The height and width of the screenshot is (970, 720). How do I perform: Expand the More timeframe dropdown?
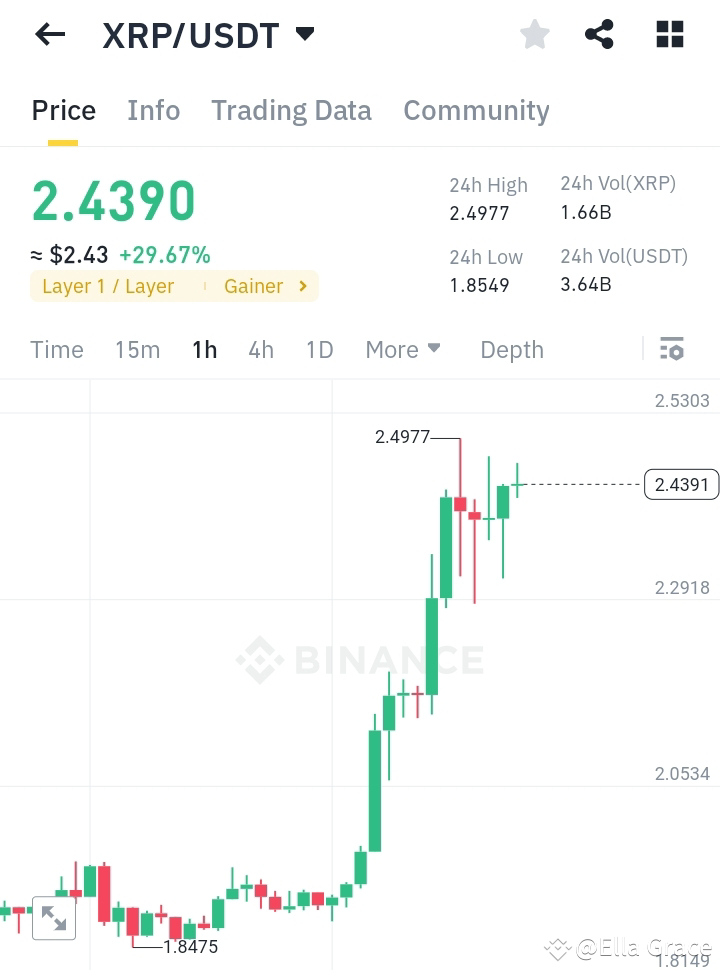(402, 349)
